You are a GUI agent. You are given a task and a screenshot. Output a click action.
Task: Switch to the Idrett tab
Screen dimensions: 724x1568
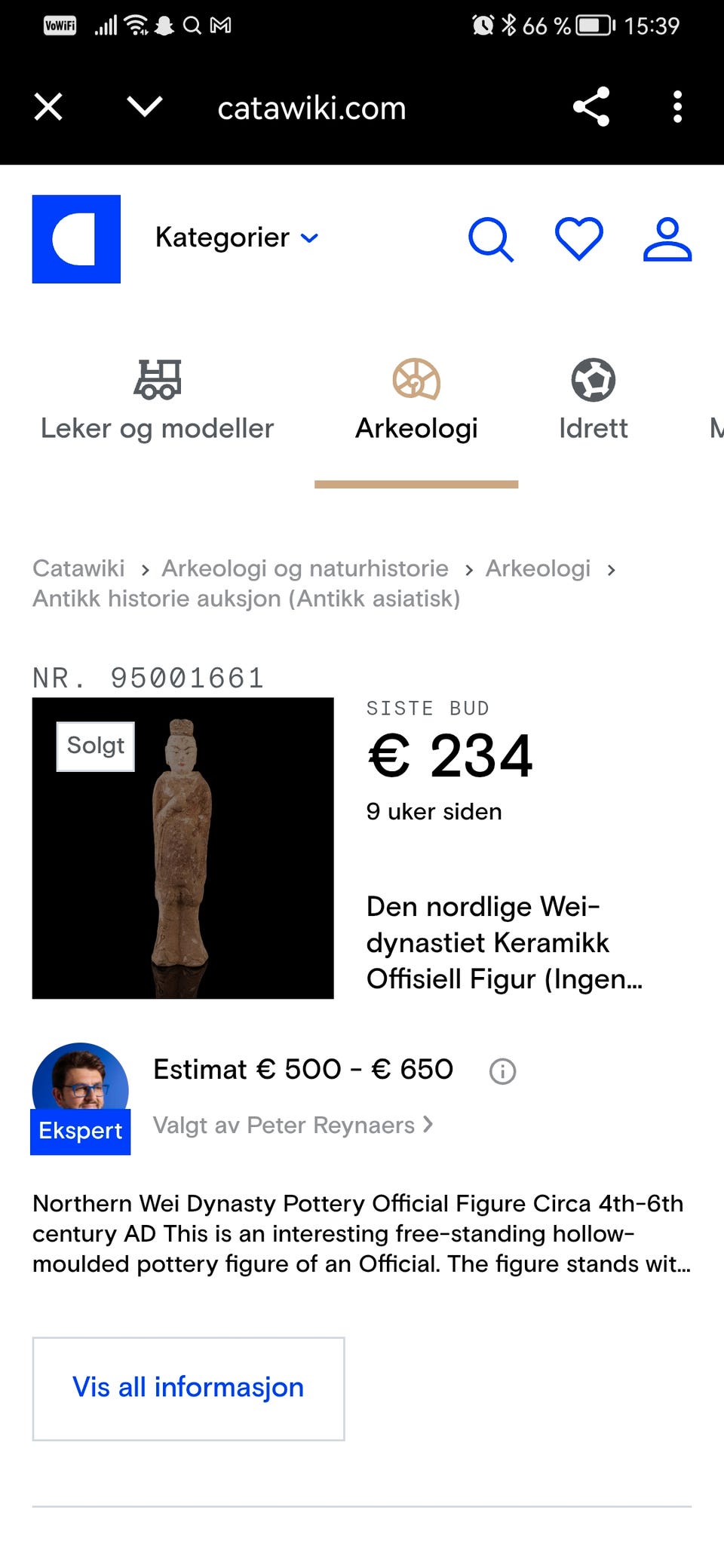(594, 427)
